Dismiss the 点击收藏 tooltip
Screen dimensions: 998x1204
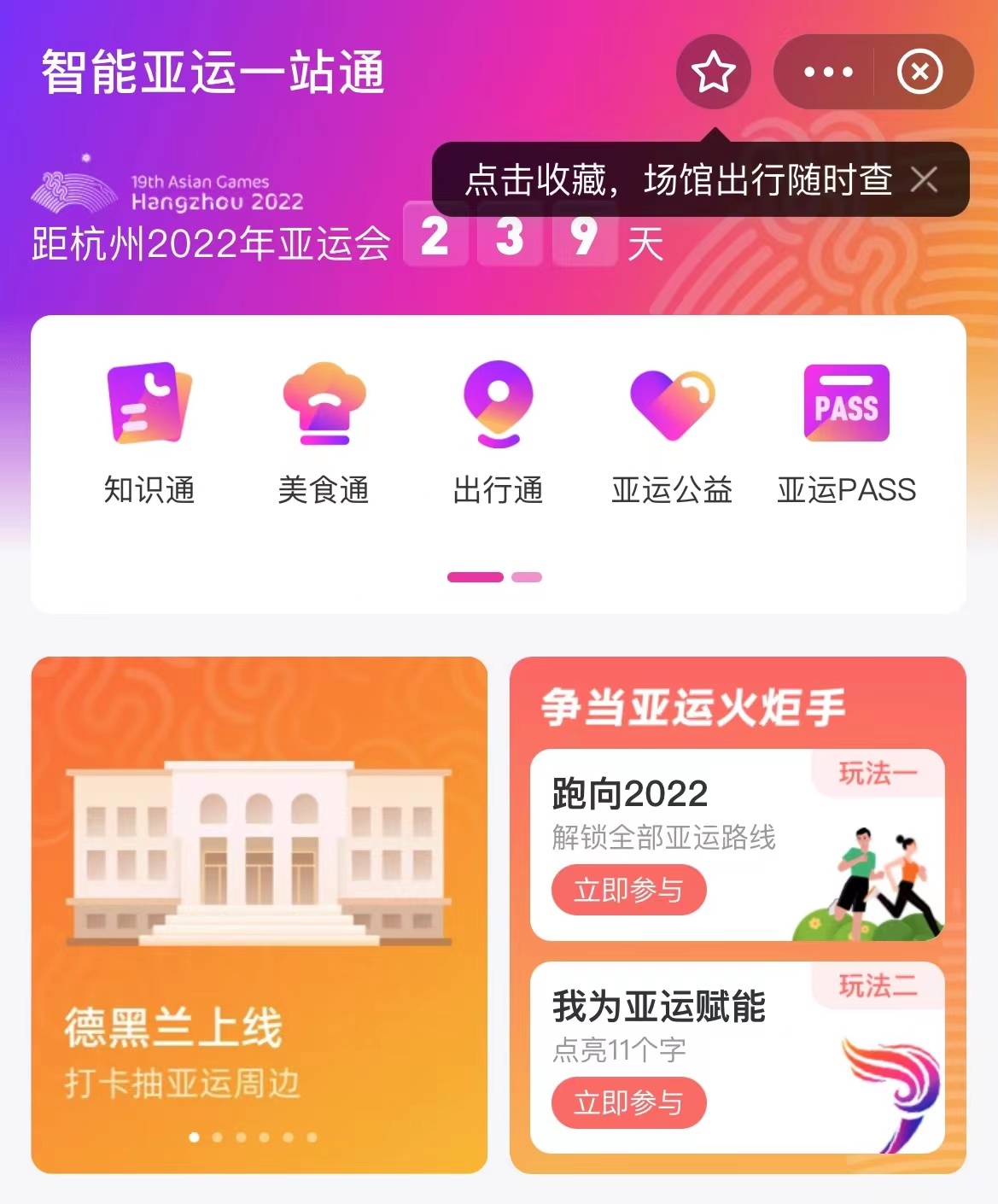coord(924,180)
